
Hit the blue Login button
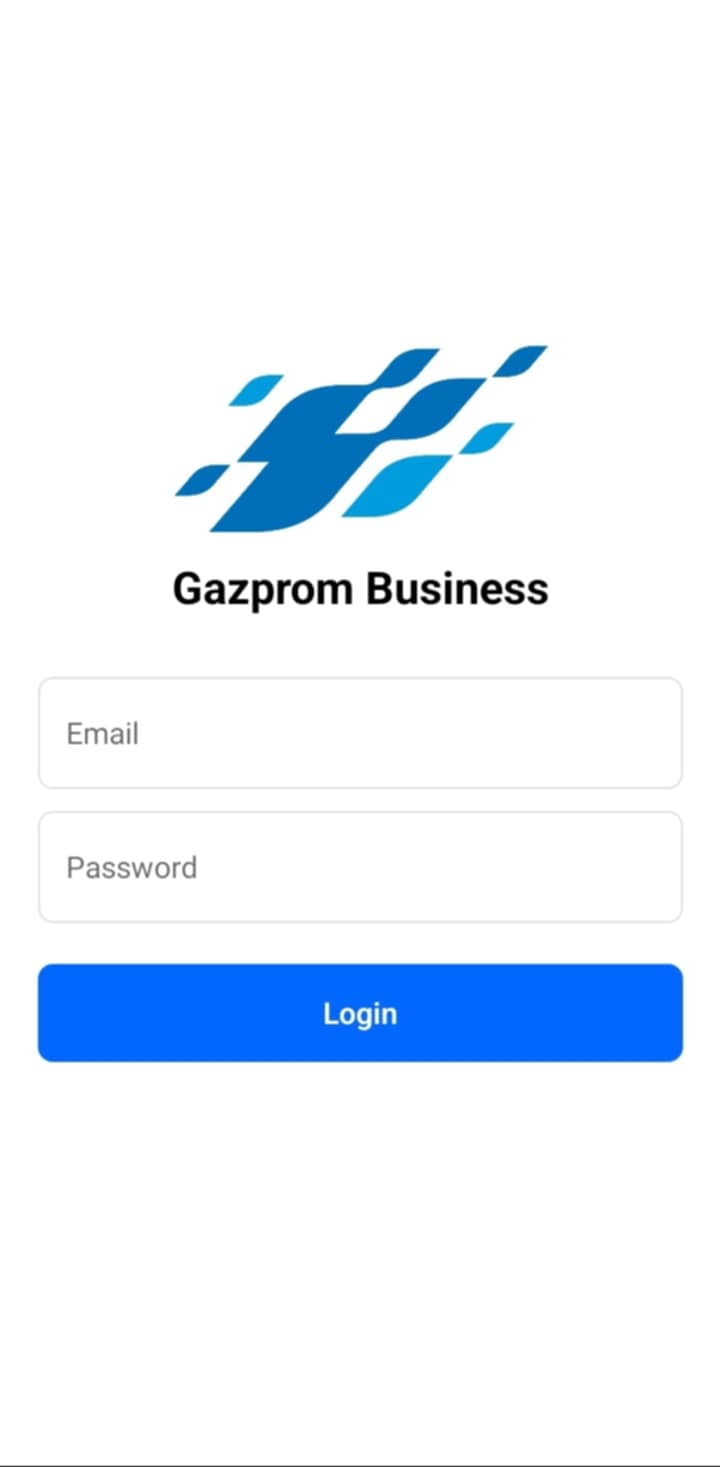(360, 1013)
